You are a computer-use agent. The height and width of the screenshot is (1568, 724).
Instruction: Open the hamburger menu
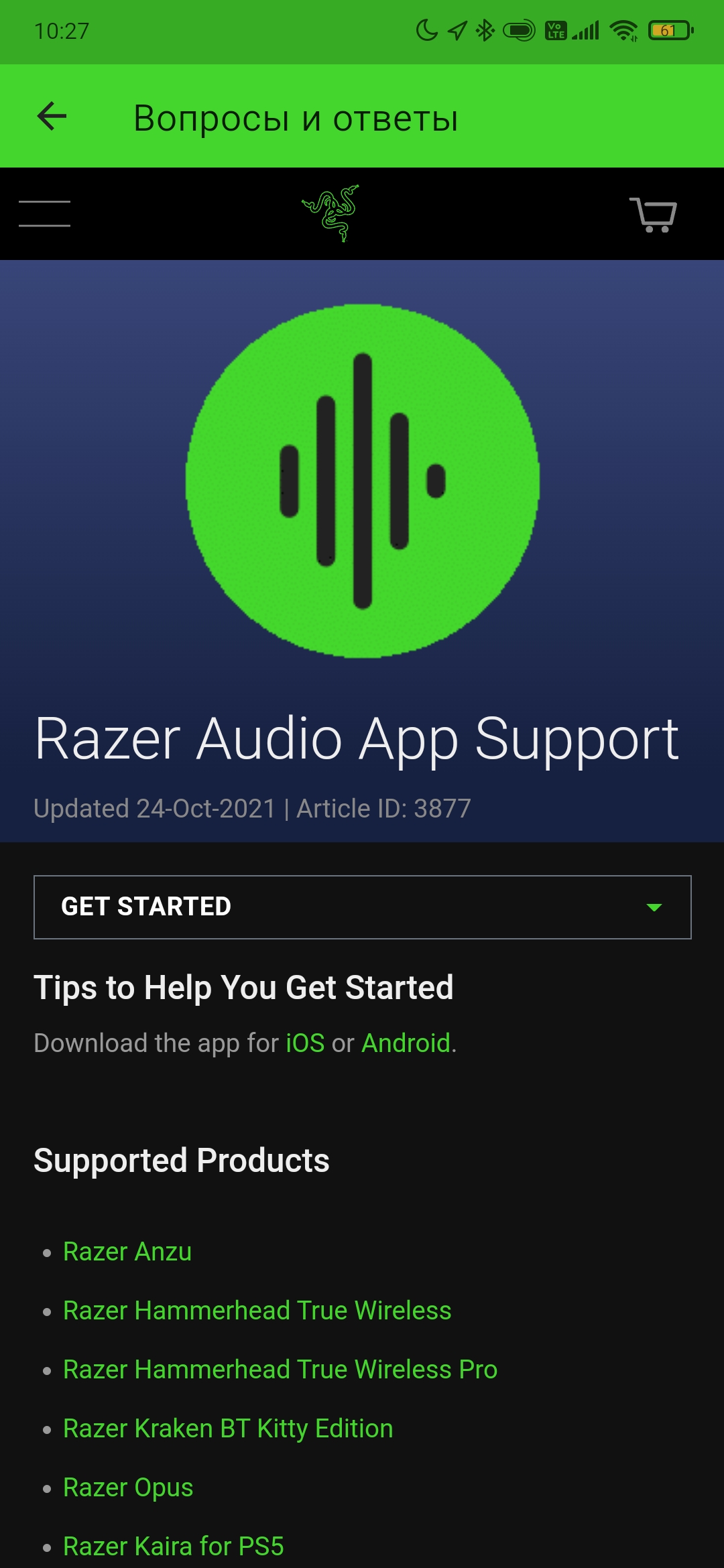44,214
